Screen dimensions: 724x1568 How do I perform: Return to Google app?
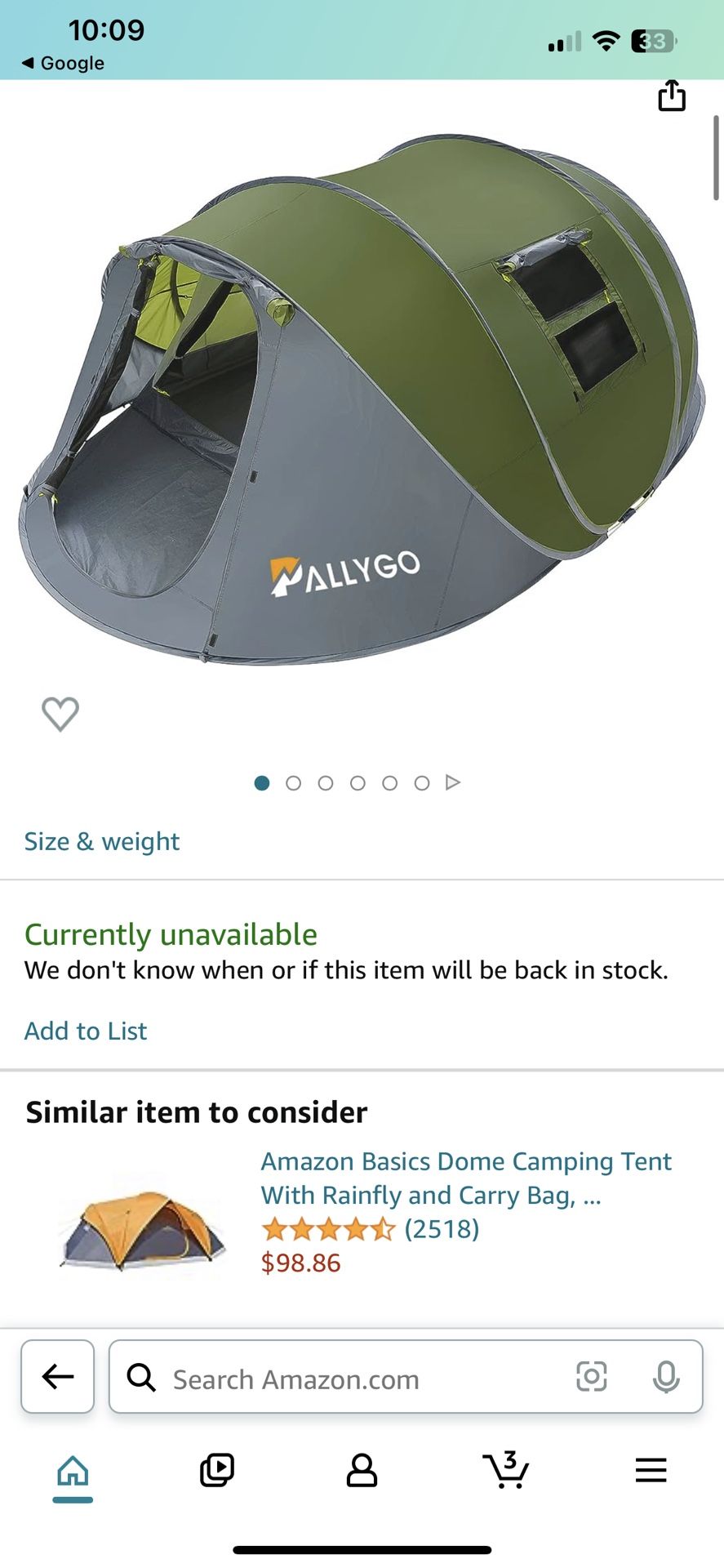click(x=64, y=63)
